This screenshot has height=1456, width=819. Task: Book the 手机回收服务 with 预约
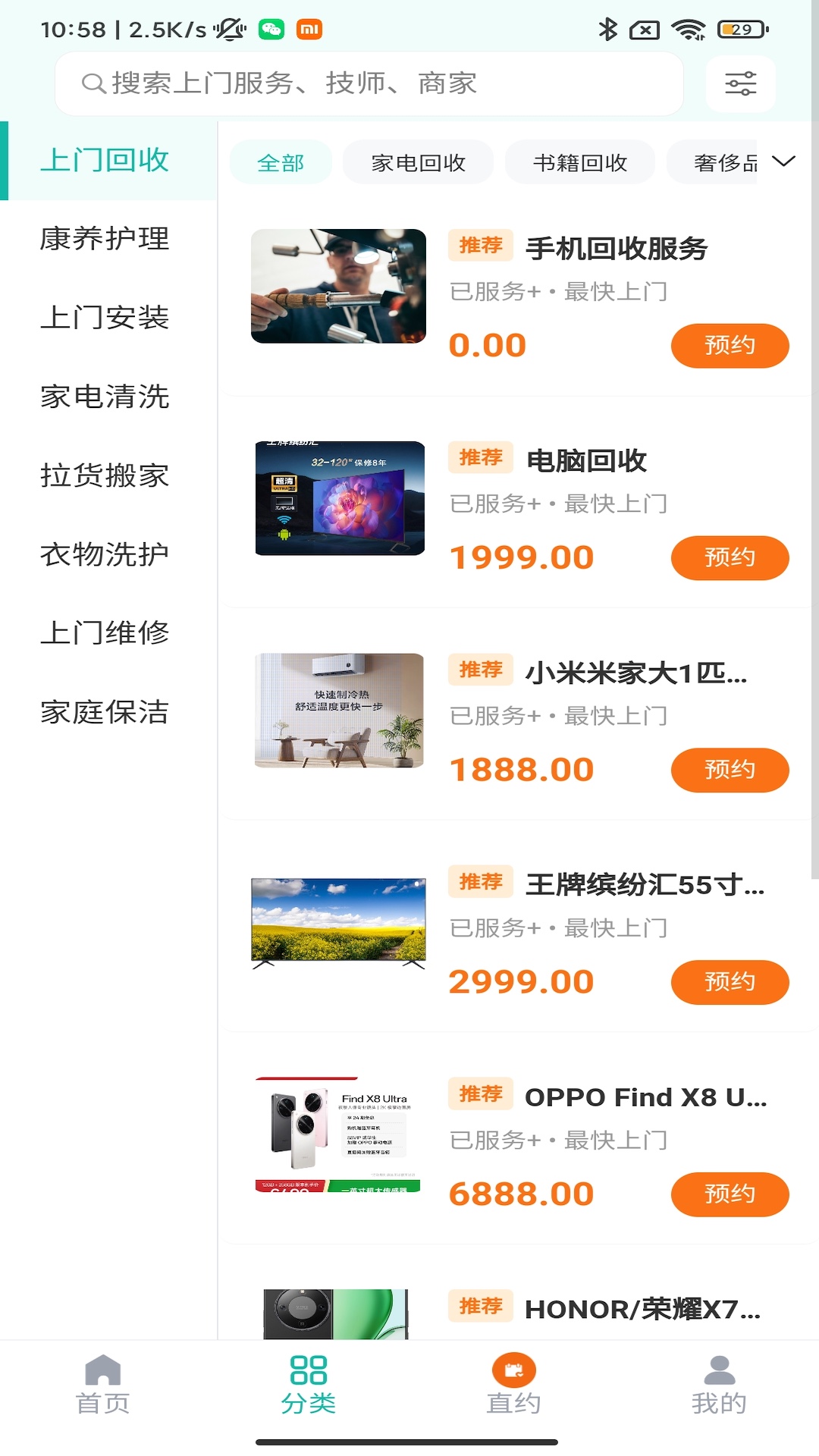[730, 346]
